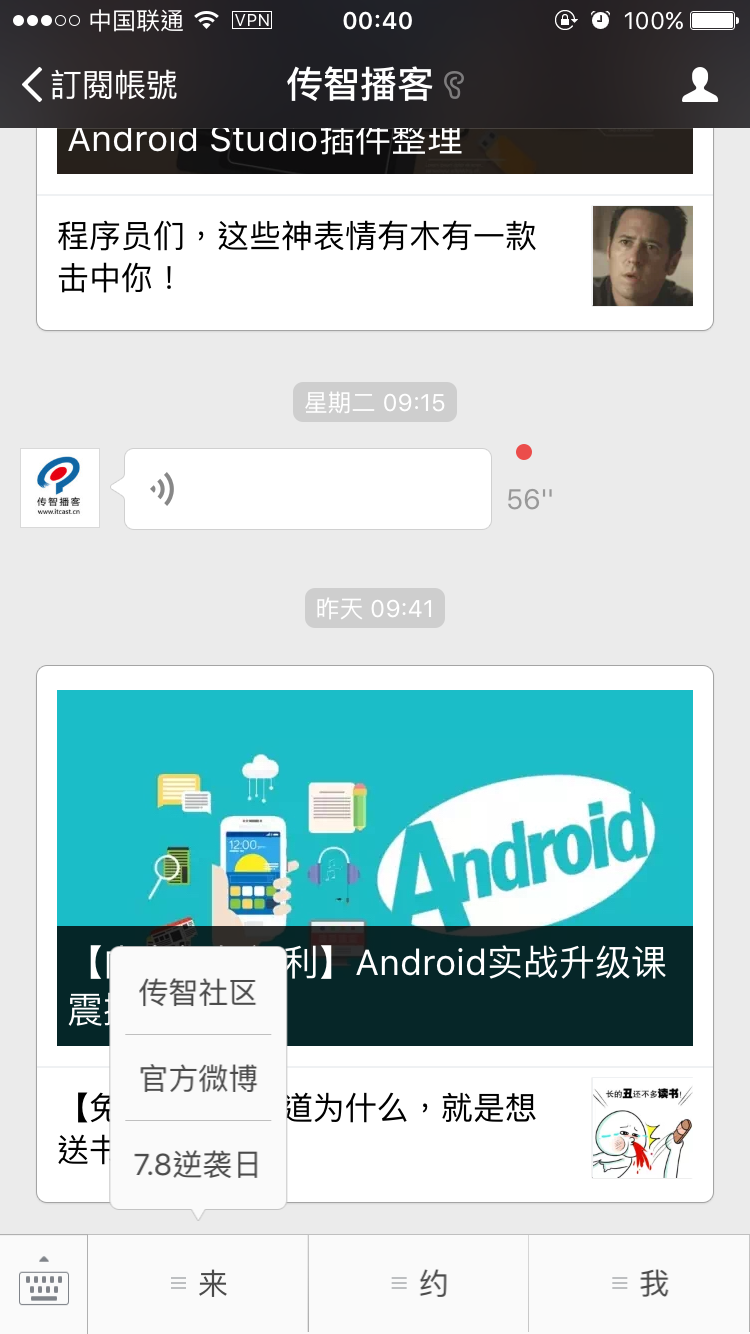Play the 56-second voice message

(x=307, y=488)
